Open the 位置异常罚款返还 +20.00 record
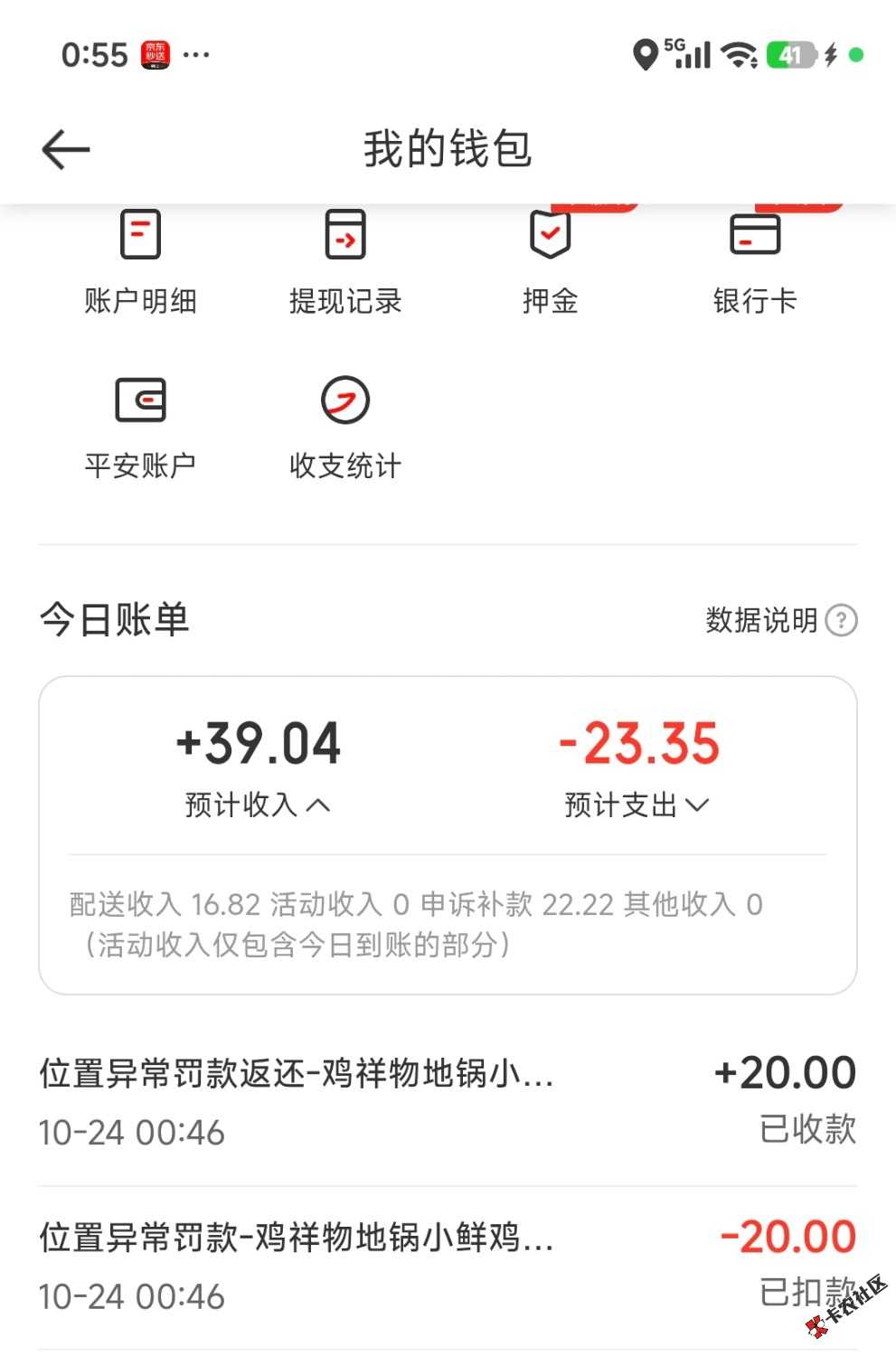The height and width of the screenshot is (1356, 896). [x=448, y=1101]
